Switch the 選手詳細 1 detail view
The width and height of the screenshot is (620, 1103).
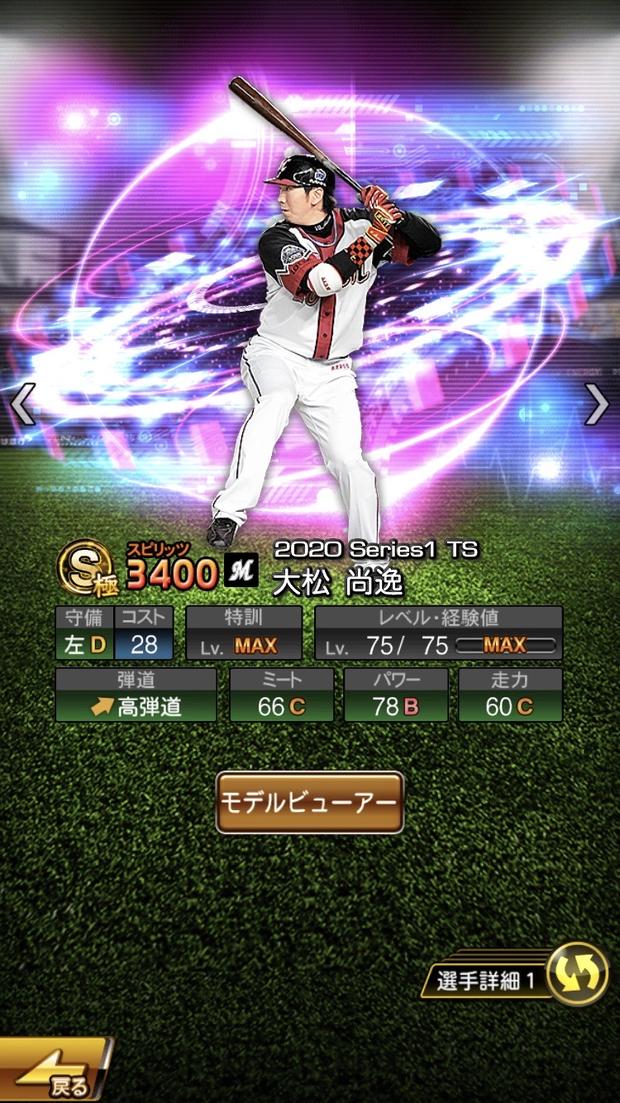tap(580, 977)
